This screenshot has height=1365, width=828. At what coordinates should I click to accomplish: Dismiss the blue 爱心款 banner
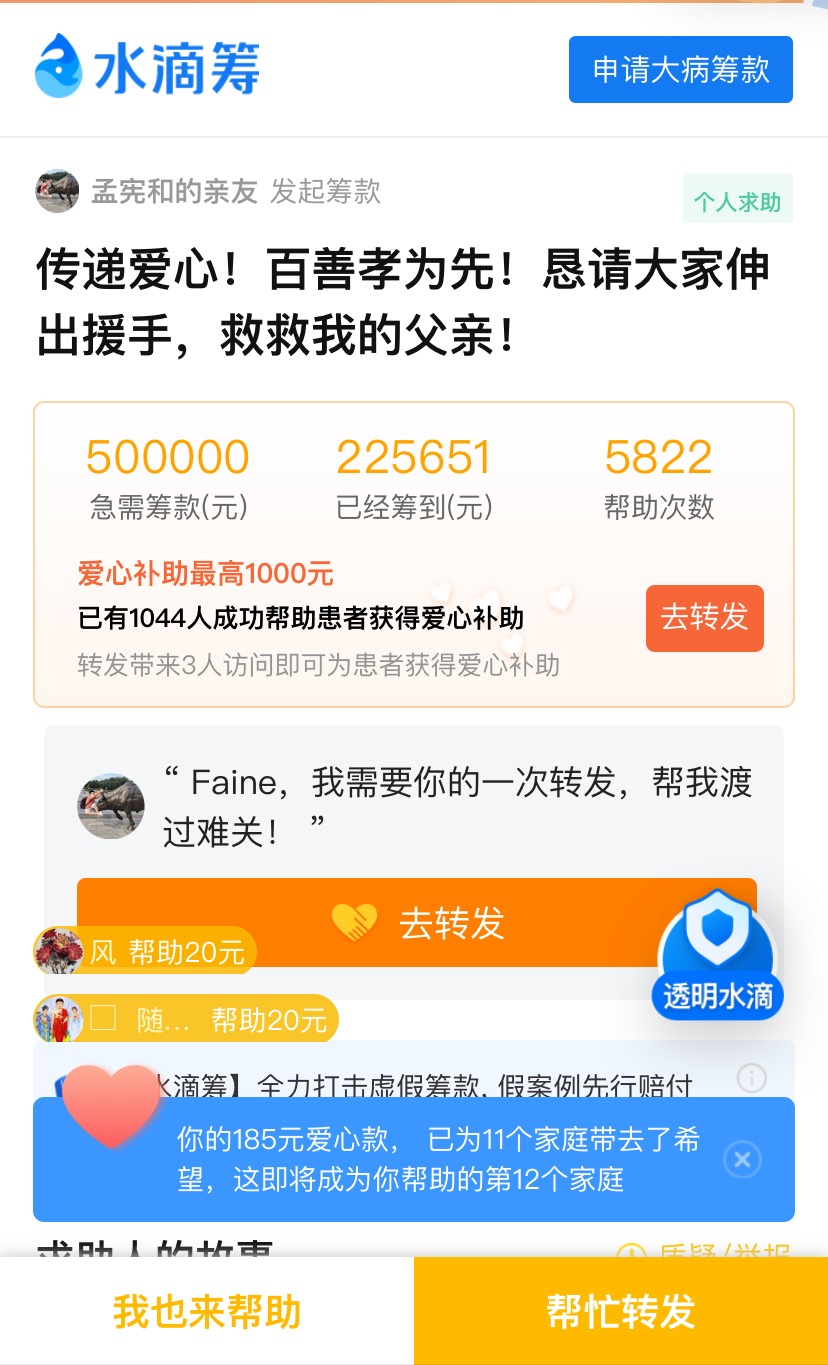742,1160
